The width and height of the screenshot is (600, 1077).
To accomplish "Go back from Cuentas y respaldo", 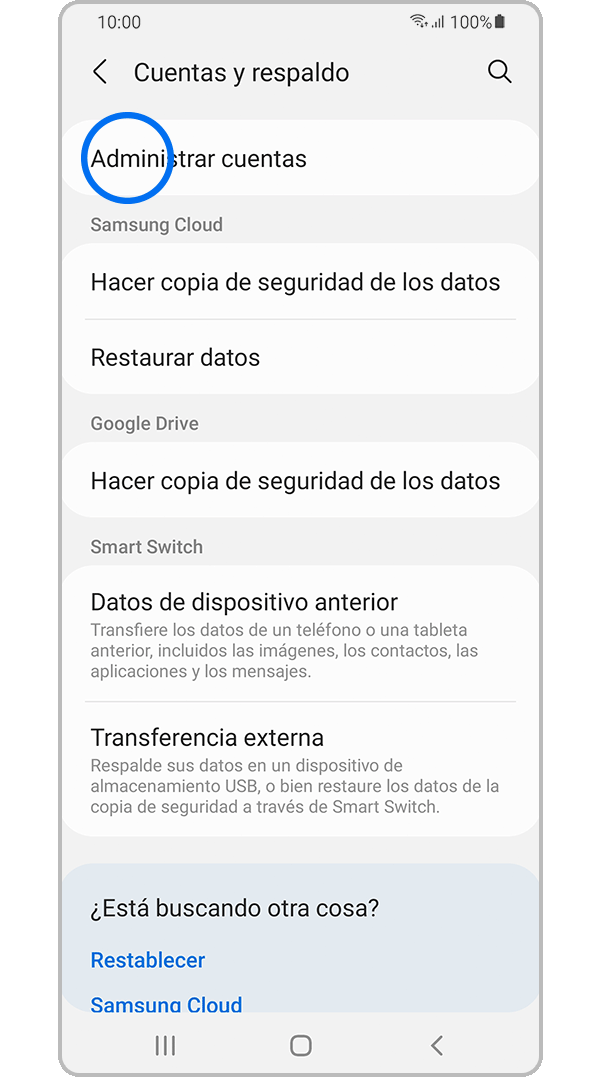I will (100, 72).
